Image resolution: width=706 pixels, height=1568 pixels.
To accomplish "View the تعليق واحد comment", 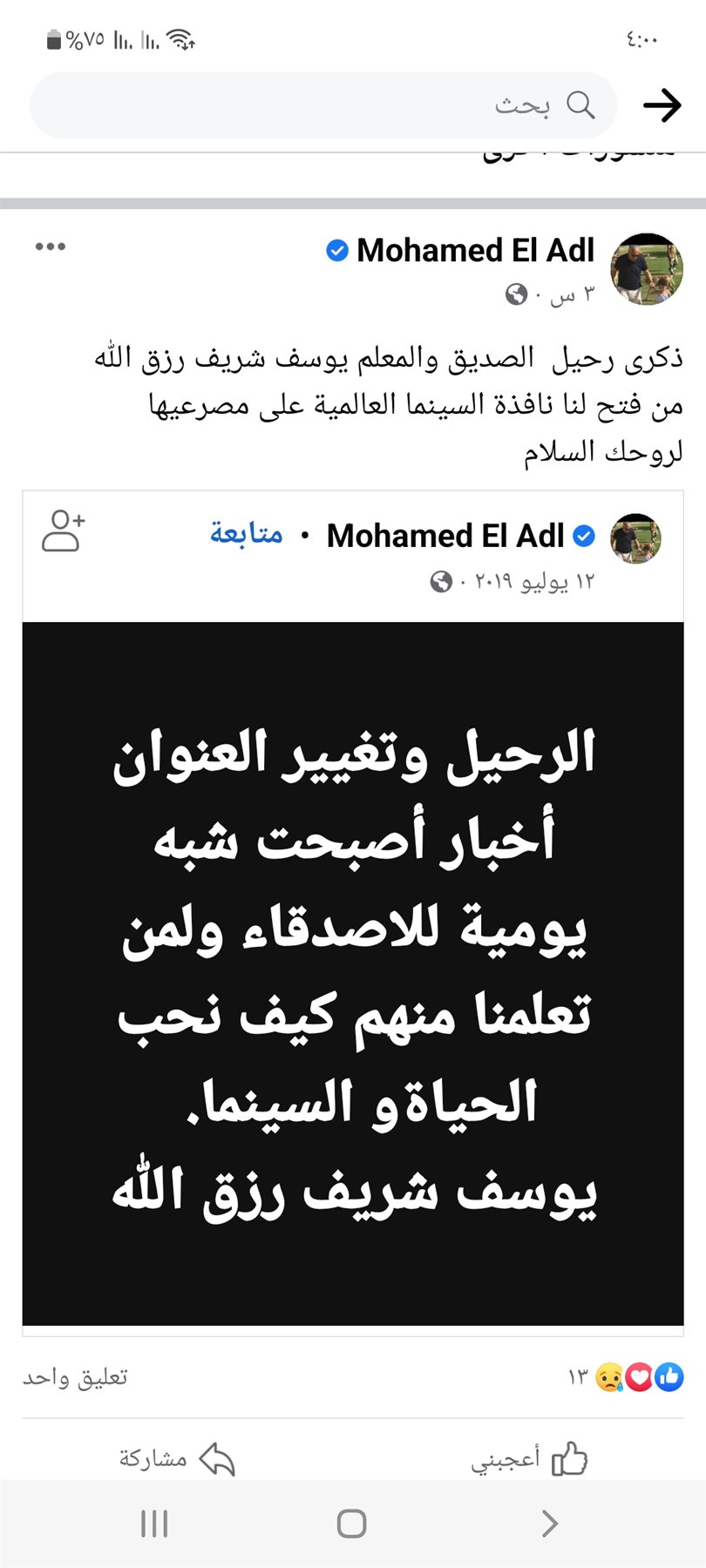I will click(x=75, y=1377).
